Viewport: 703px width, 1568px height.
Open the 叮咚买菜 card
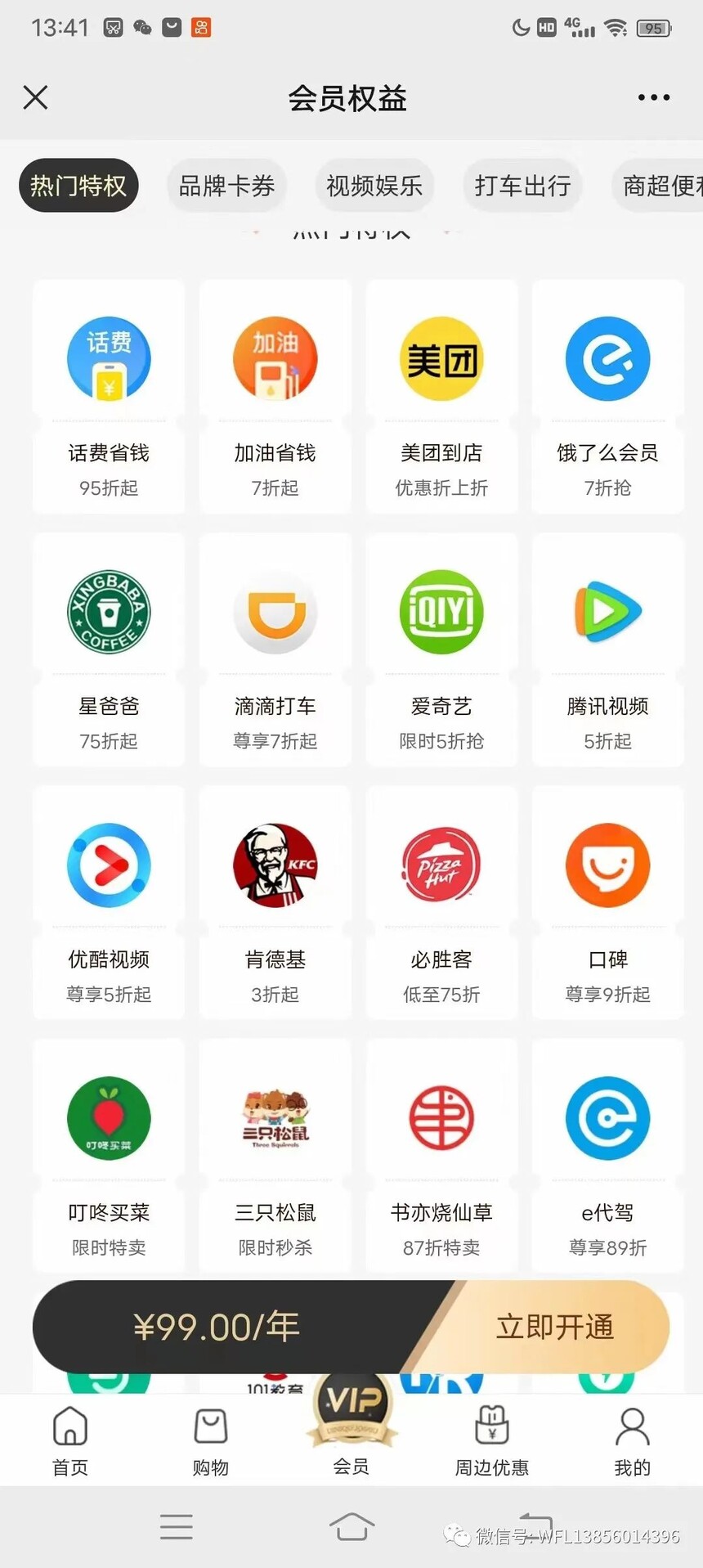pyautogui.click(x=109, y=1157)
